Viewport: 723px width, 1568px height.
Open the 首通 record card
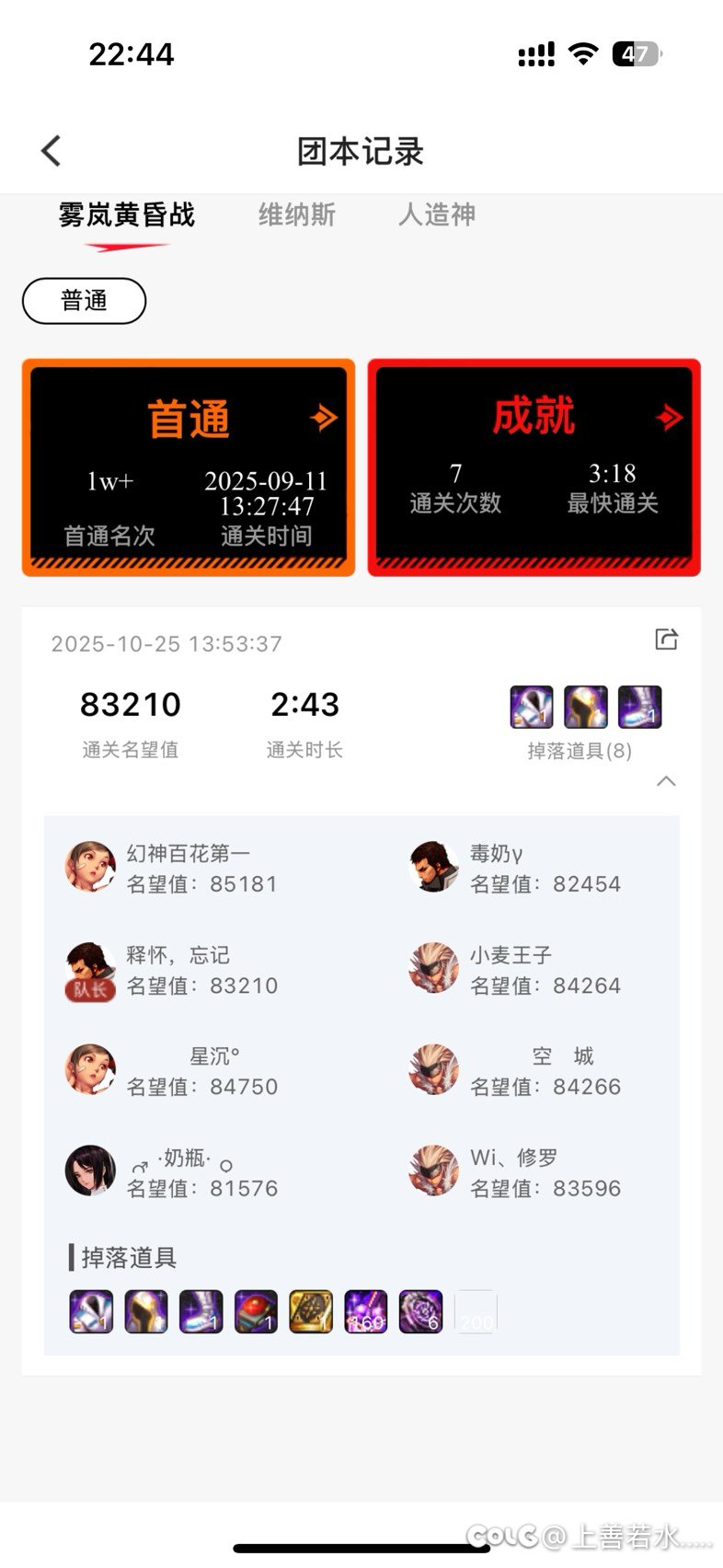[x=189, y=467]
